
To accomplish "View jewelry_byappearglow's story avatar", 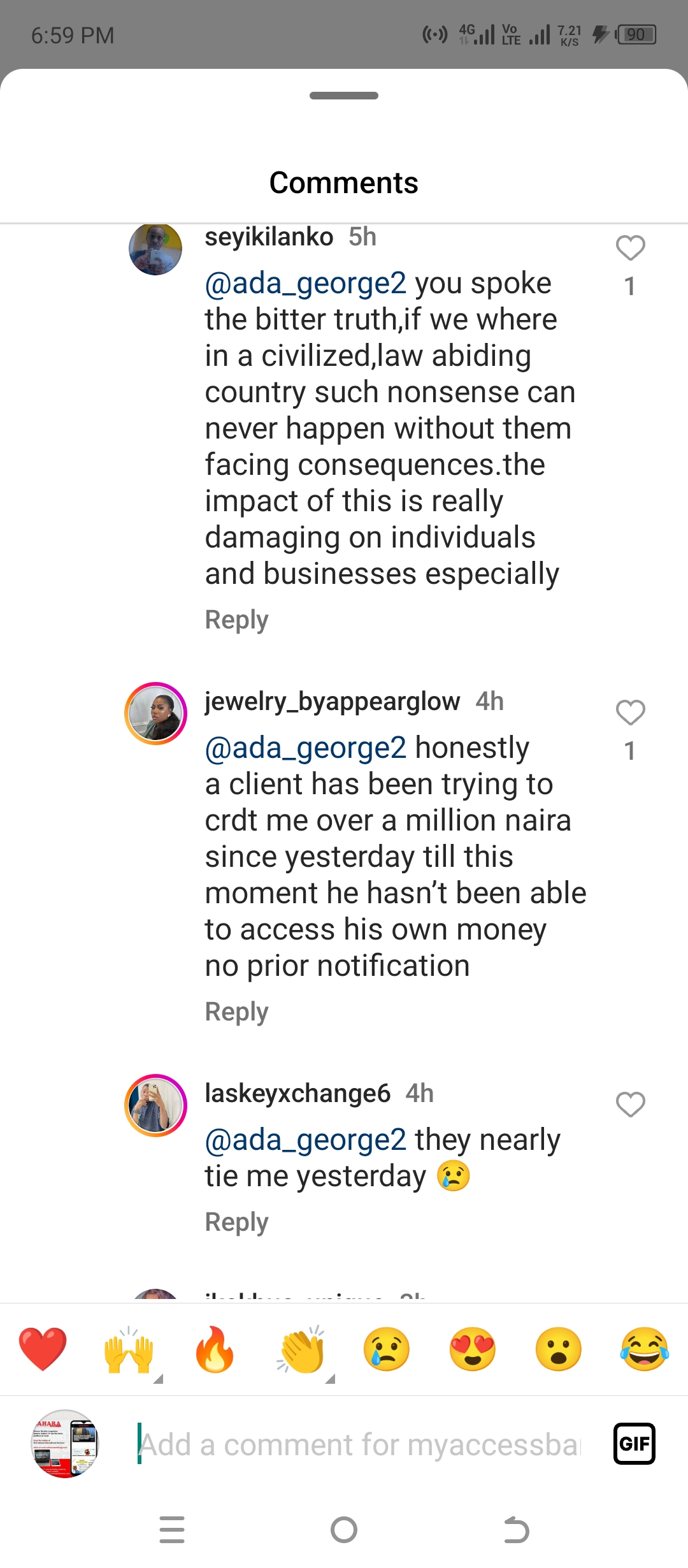I will (155, 713).
